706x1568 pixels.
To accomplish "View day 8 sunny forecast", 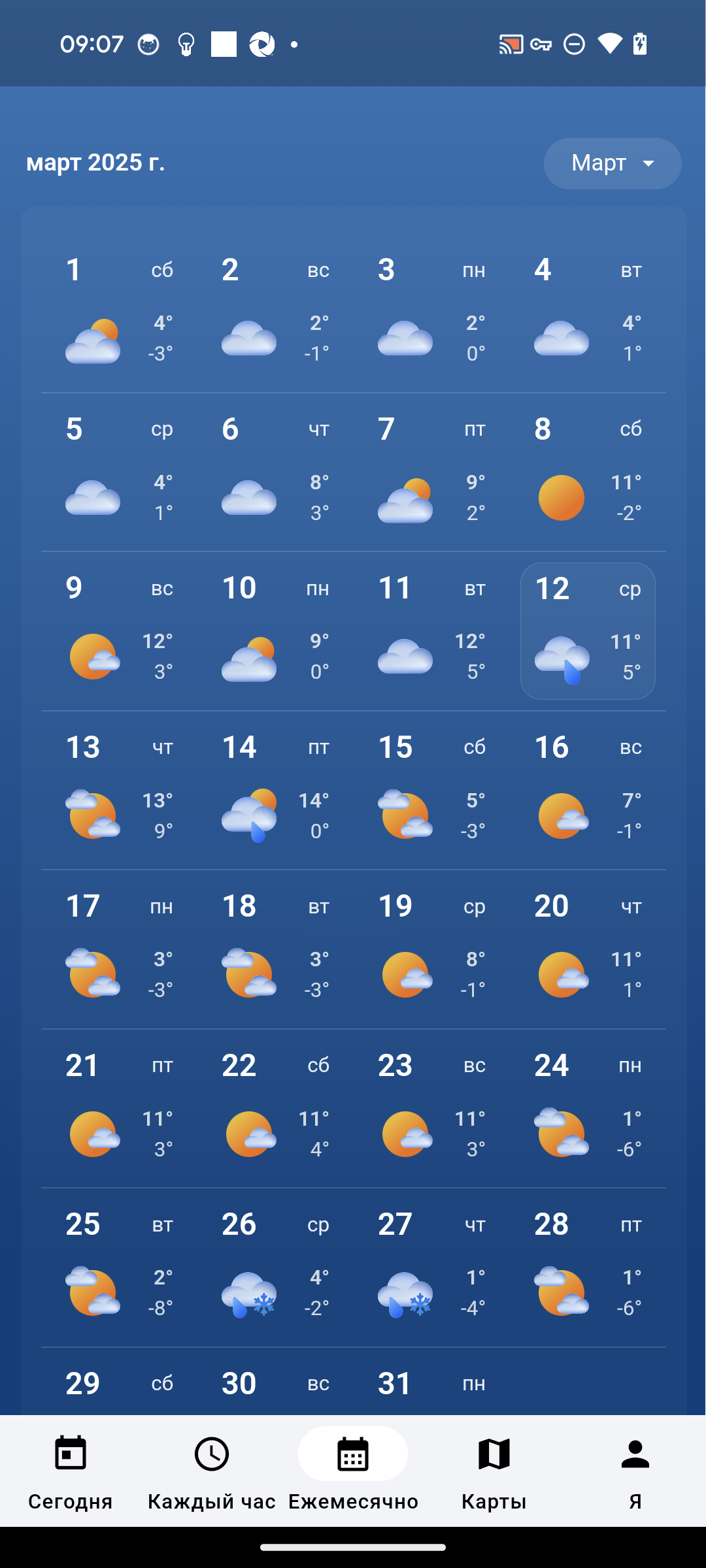I will [588, 472].
